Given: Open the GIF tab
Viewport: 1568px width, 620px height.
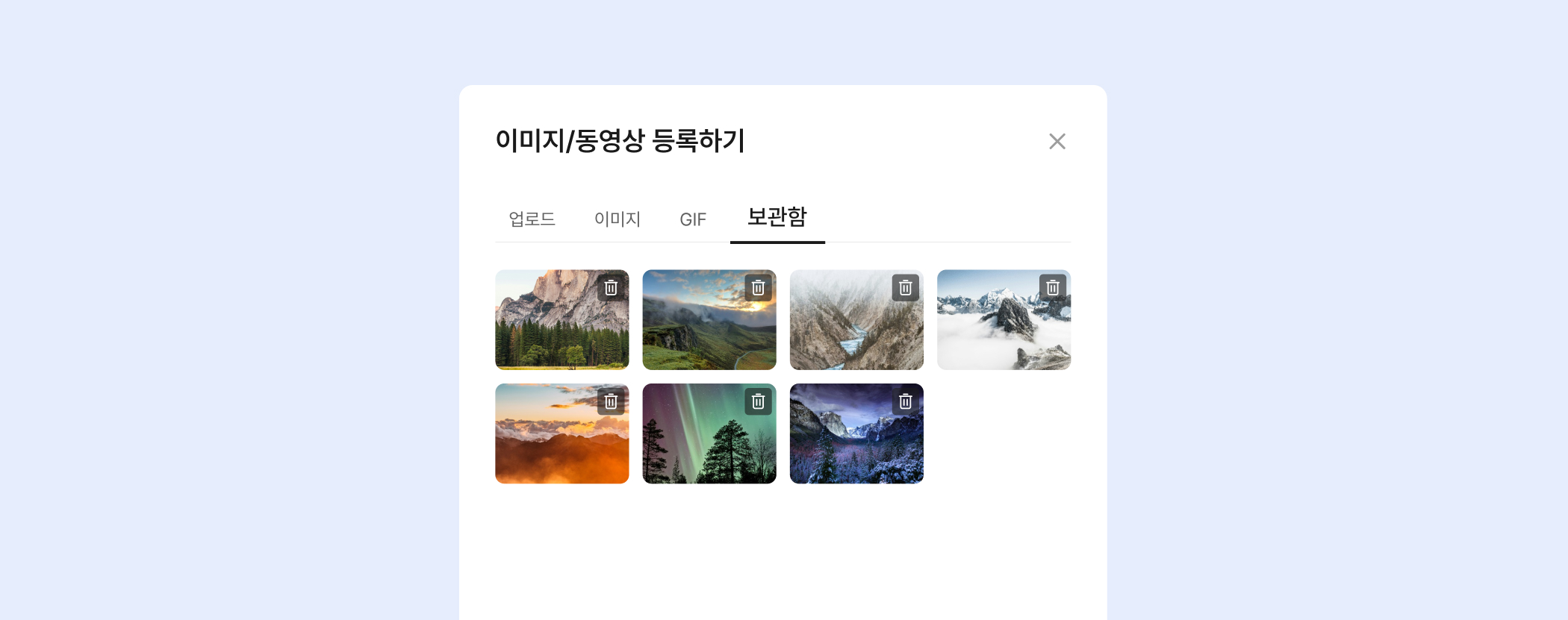Looking at the screenshot, I should click(692, 219).
